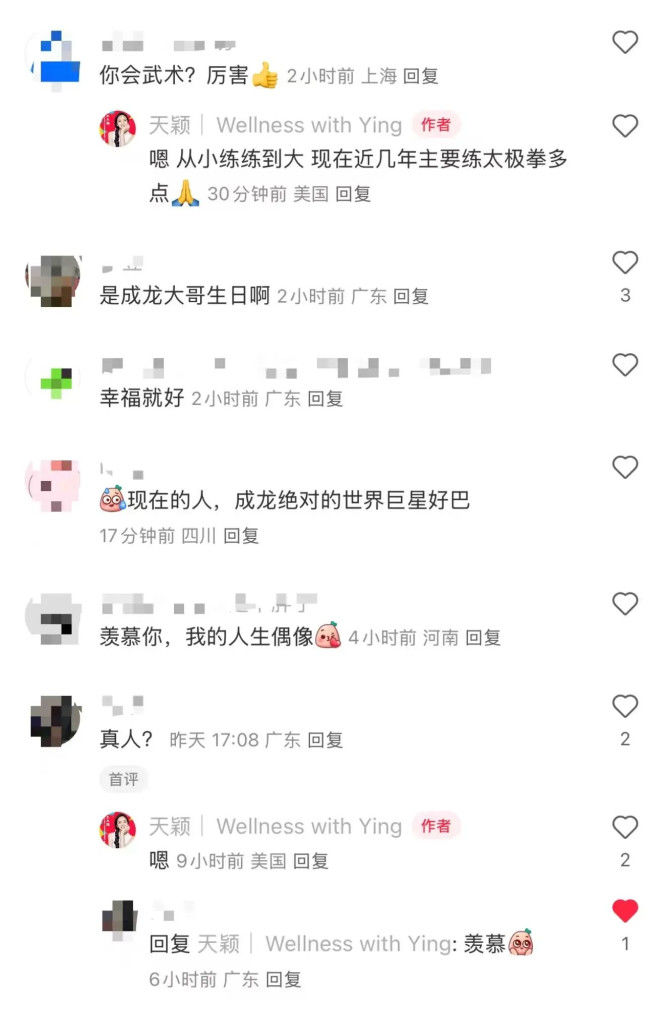Like the author's reply about 太极拳
The image size is (660, 1021).
coord(625,126)
